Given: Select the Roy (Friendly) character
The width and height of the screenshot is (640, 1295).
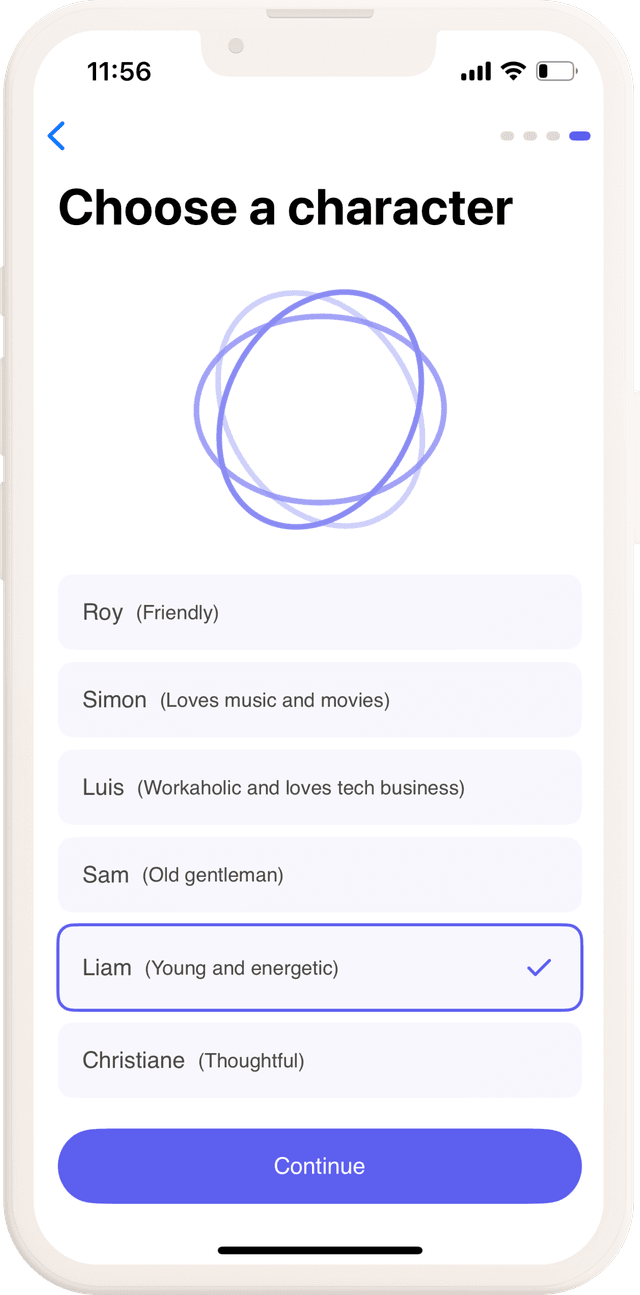Looking at the screenshot, I should pyautogui.click(x=319, y=612).
